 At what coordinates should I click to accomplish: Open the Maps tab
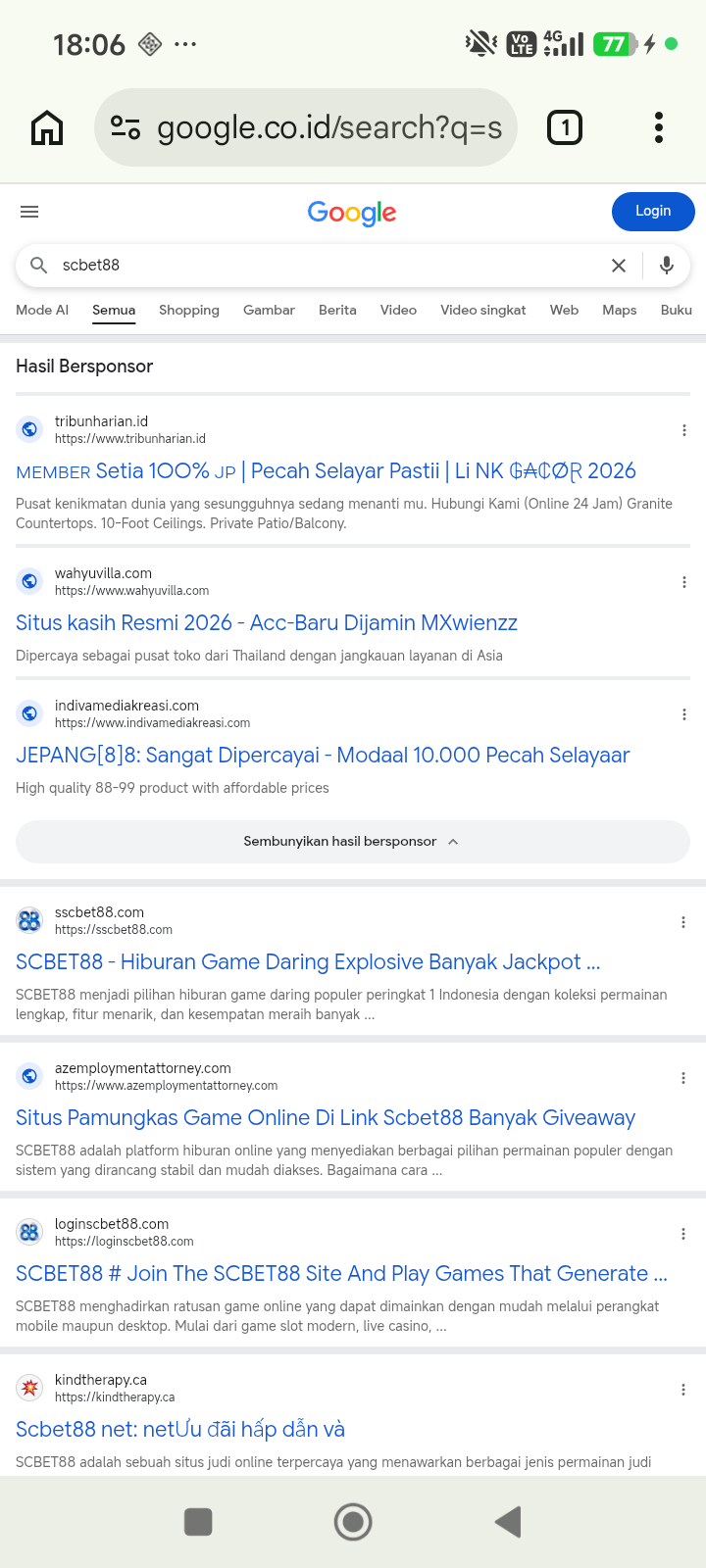620,310
